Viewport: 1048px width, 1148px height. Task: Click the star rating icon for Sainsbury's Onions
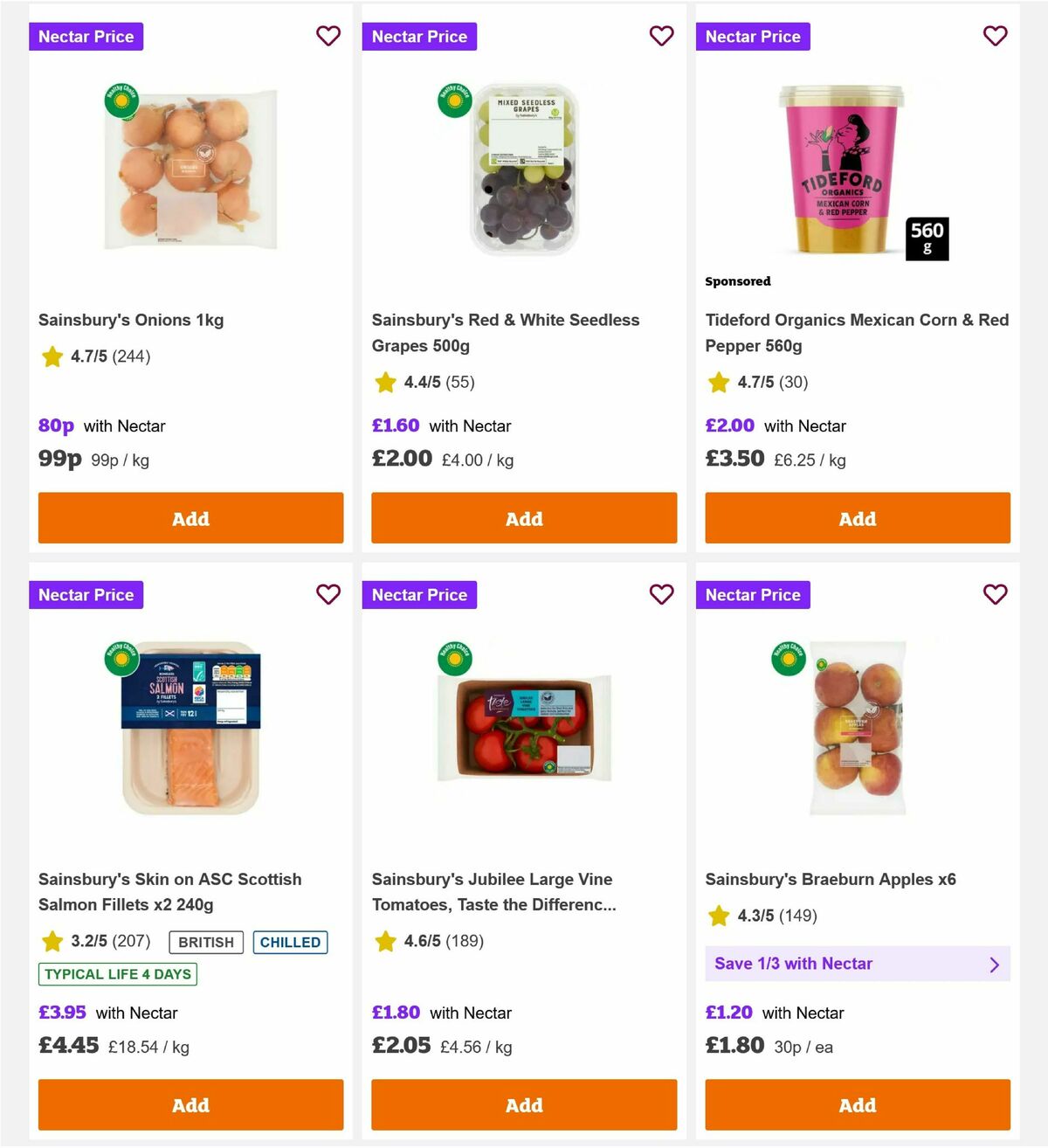pyautogui.click(x=52, y=356)
